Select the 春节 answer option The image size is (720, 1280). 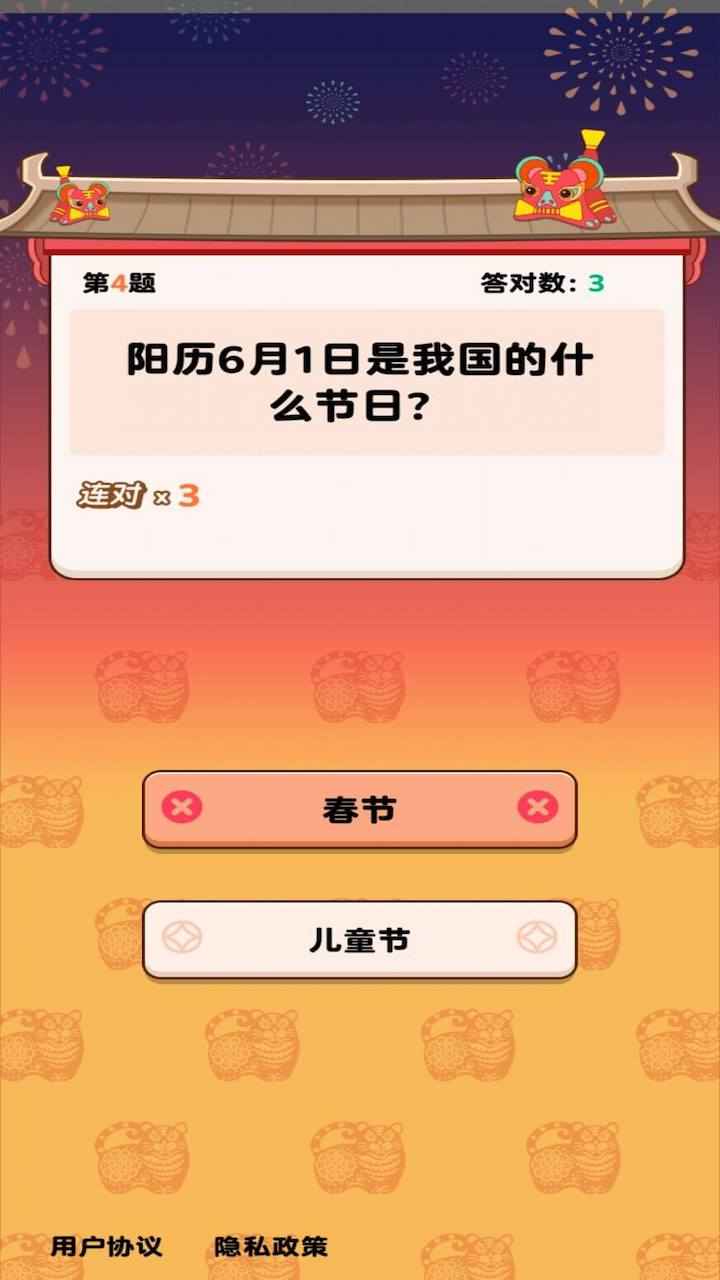pyautogui.click(x=359, y=809)
